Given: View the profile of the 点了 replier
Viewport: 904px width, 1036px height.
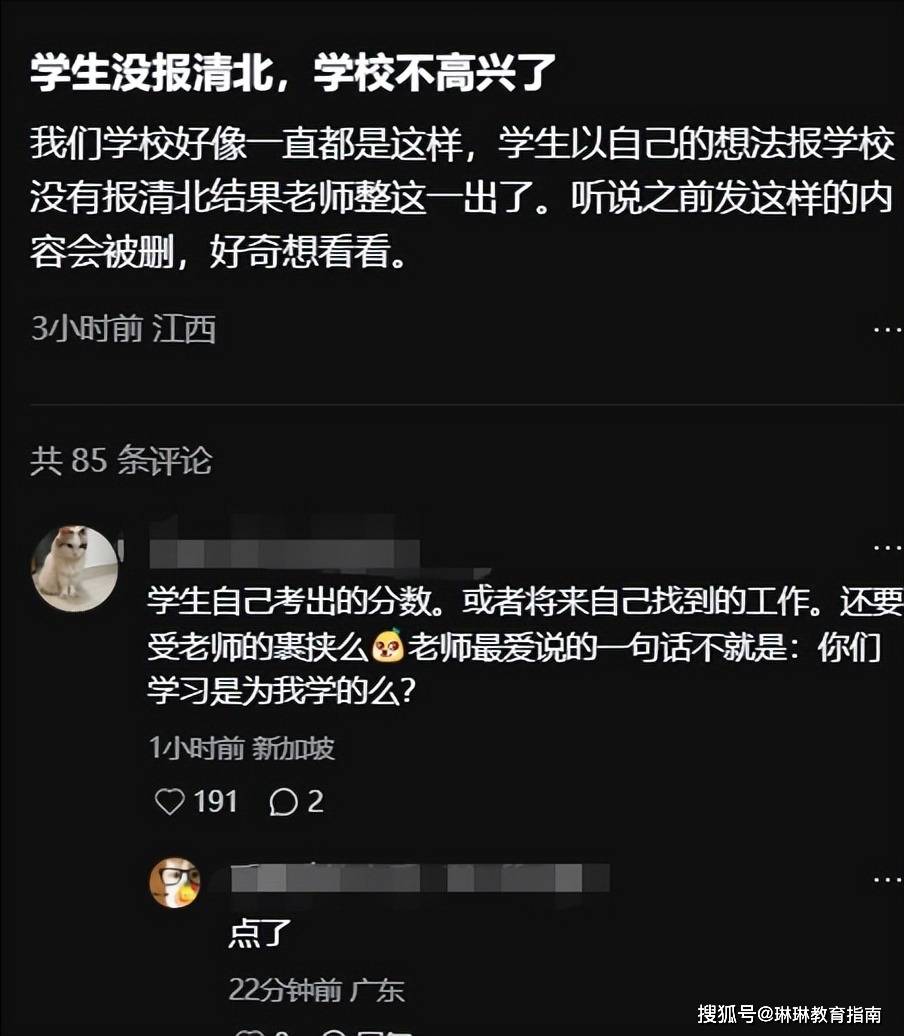Looking at the screenshot, I should click(176, 881).
